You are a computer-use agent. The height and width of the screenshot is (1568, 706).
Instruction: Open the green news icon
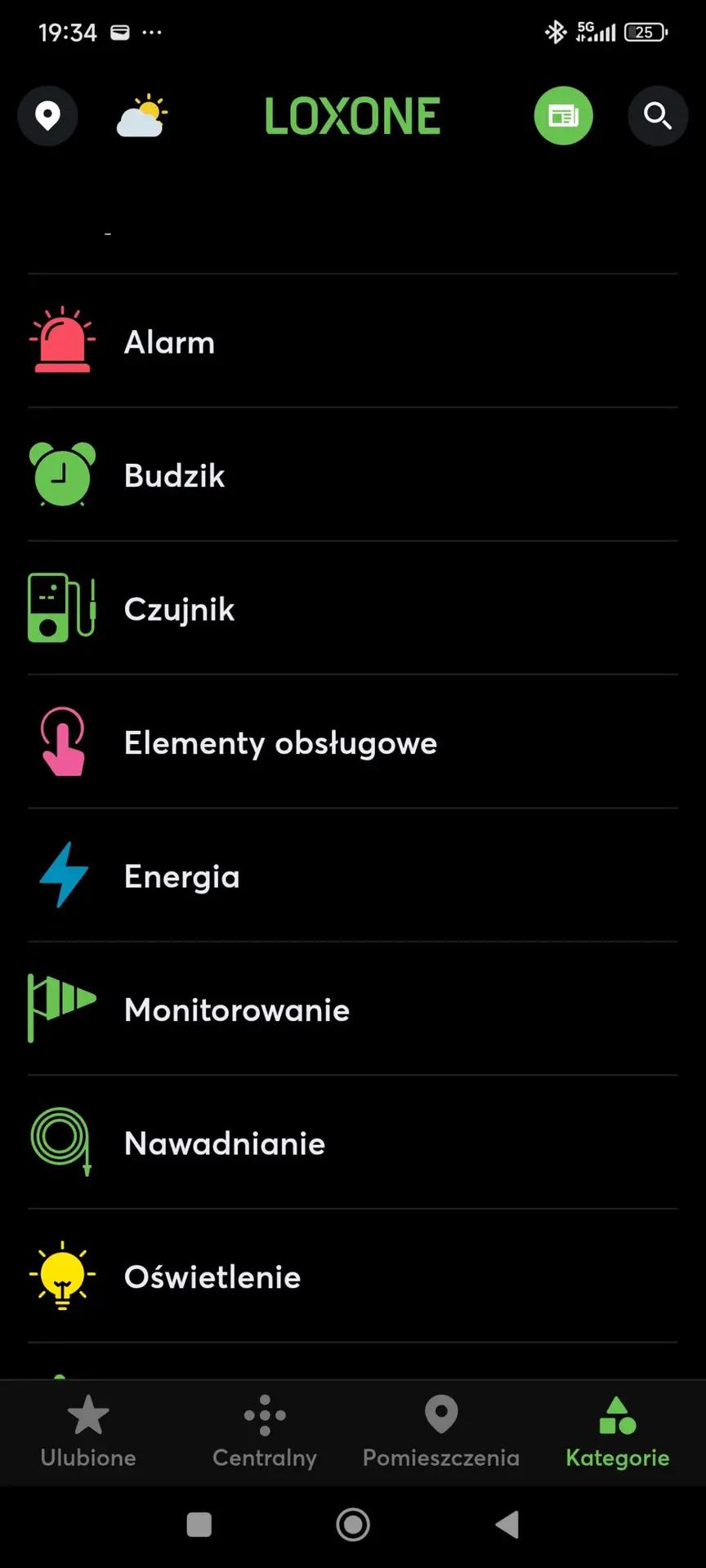pos(563,115)
